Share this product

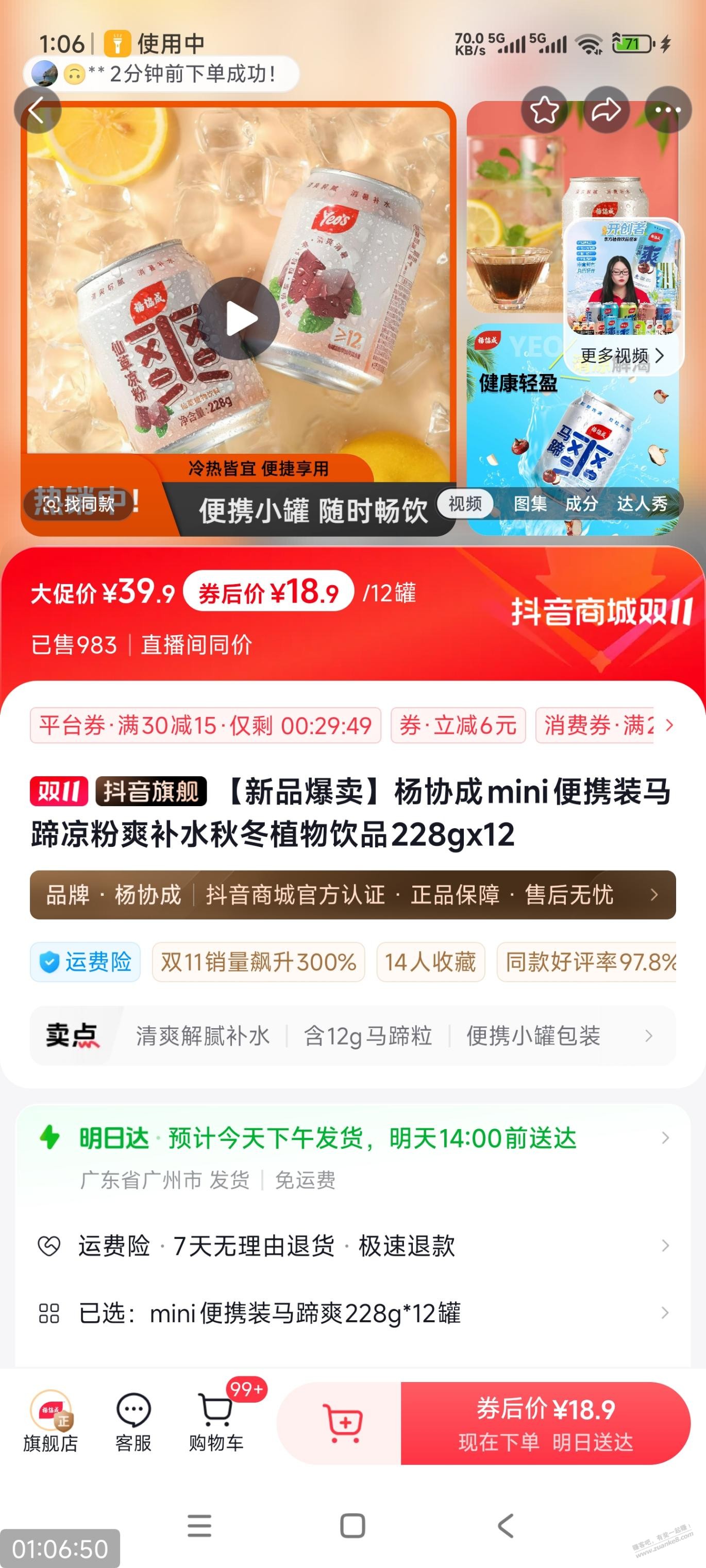coord(606,110)
